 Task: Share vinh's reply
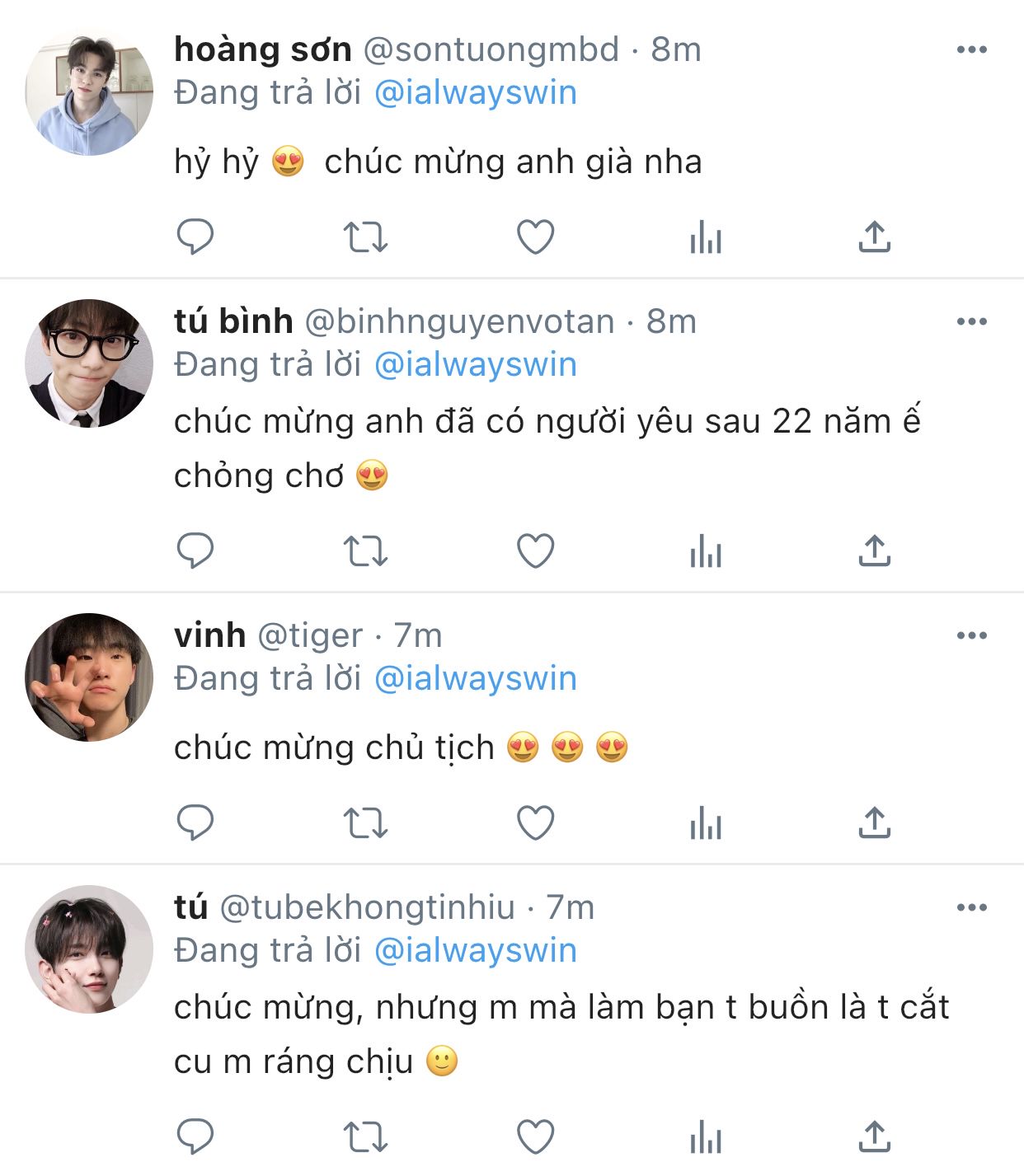pos(874,822)
